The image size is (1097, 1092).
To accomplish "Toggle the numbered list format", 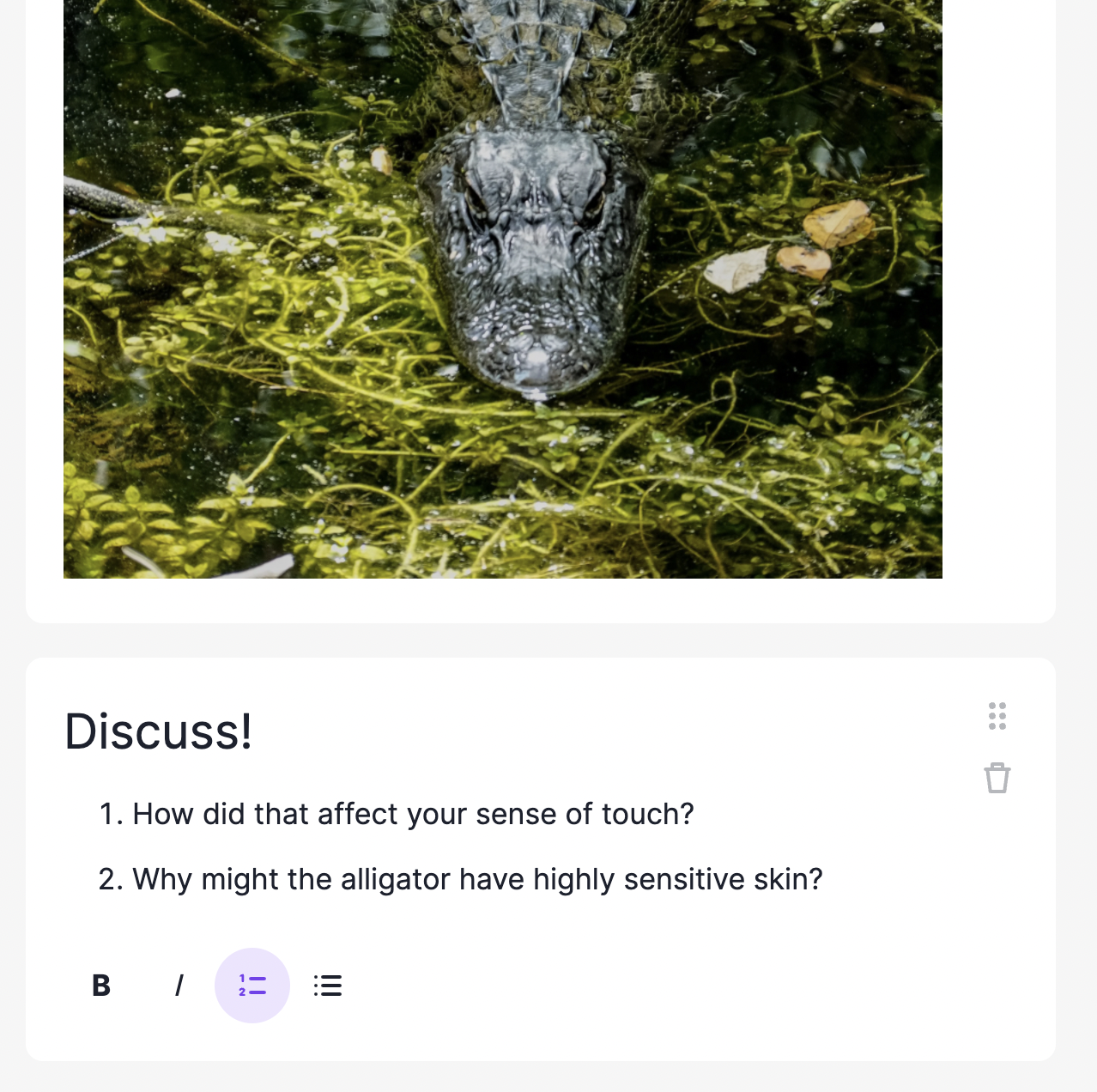I will coord(252,986).
